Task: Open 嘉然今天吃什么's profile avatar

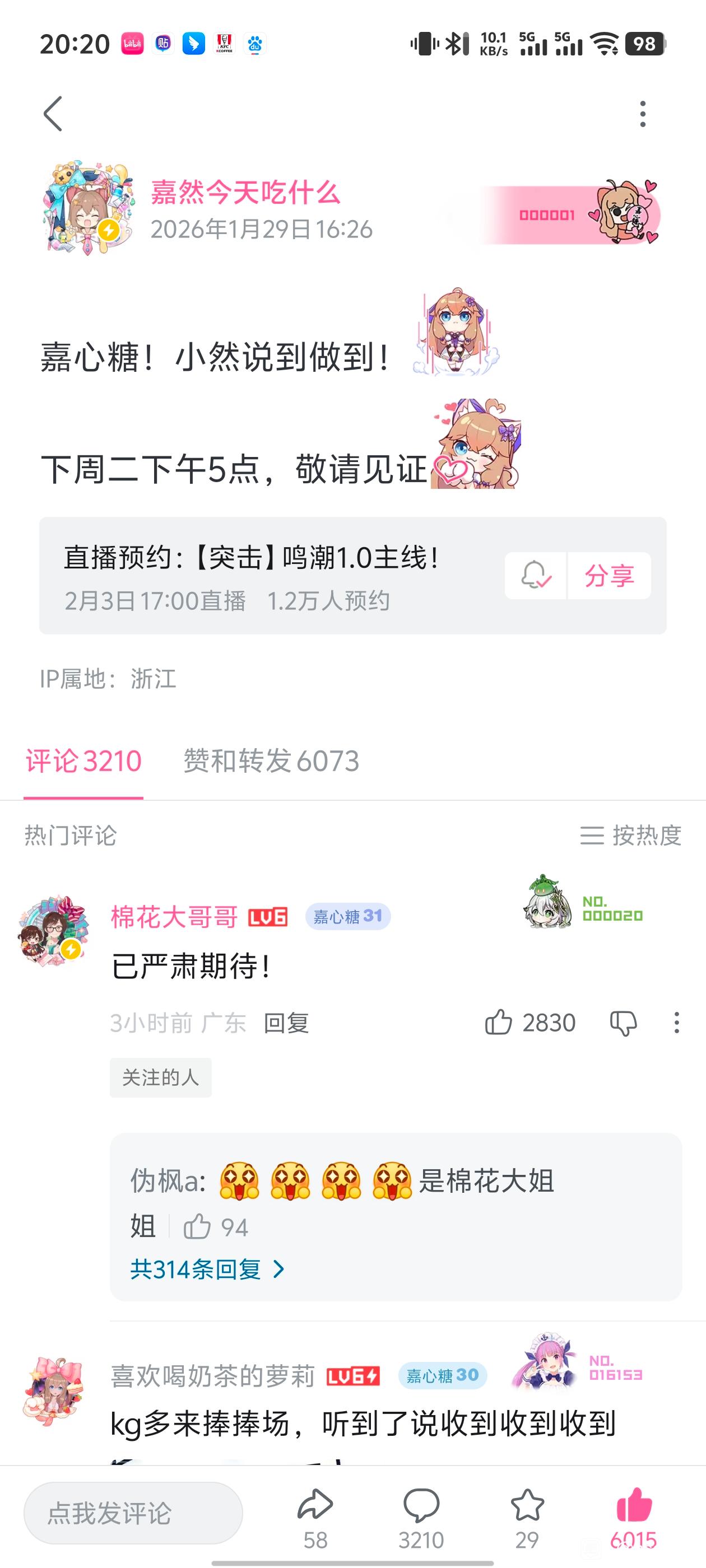Action: click(x=88, y=208)
